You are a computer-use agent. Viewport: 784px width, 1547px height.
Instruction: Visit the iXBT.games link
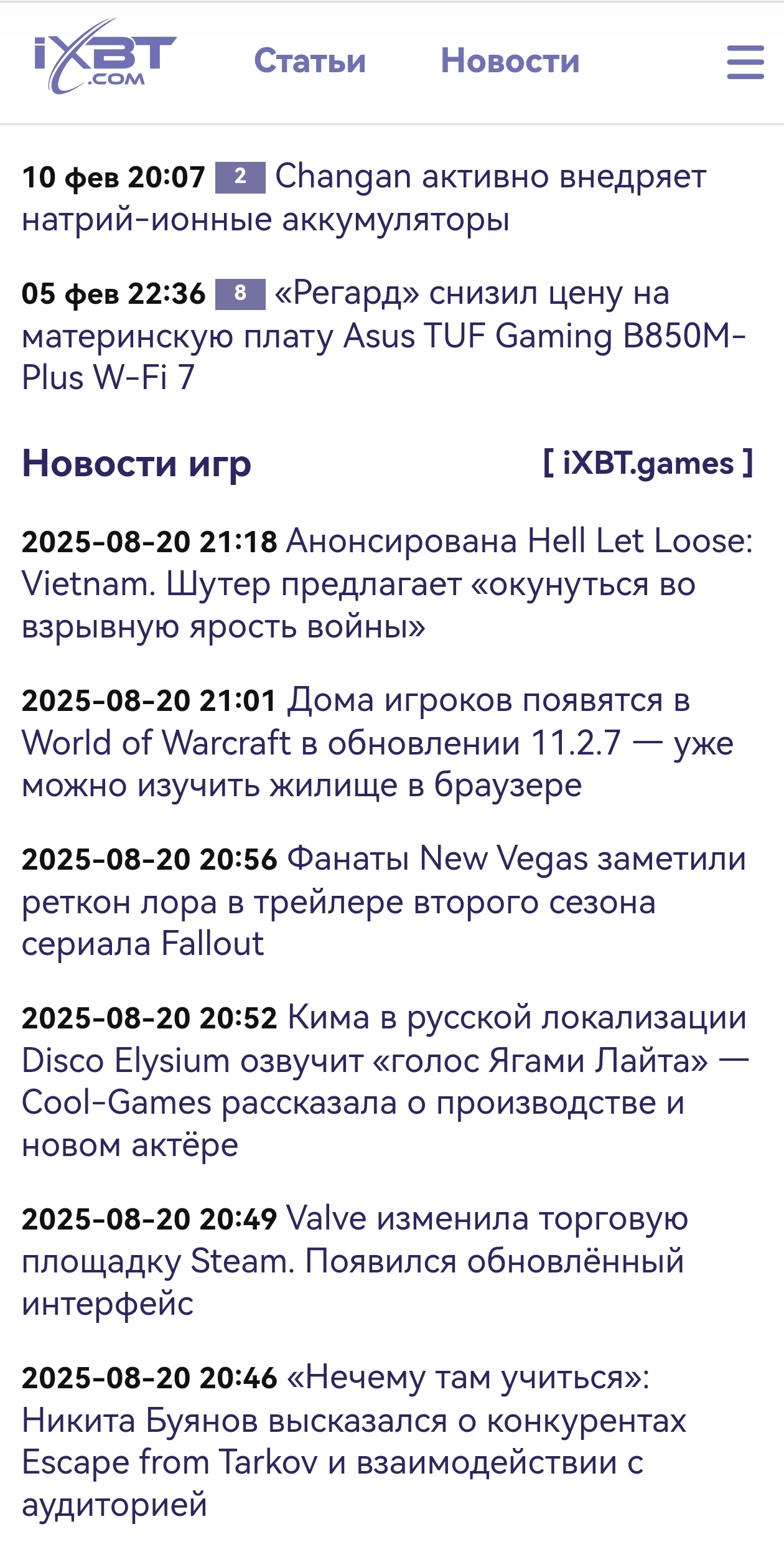(648, 464)
